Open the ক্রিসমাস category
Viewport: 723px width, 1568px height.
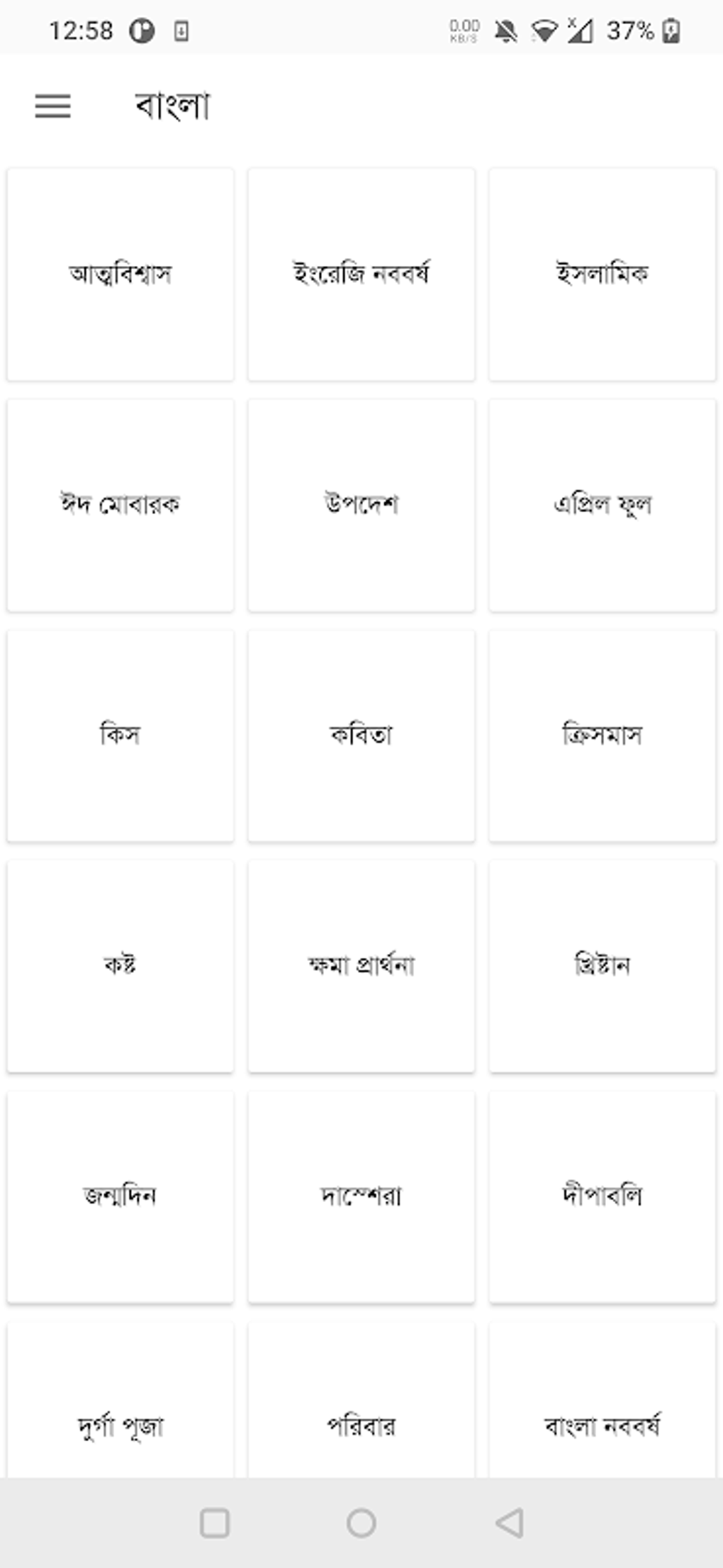pyautogui.click(x=602, y=735)
